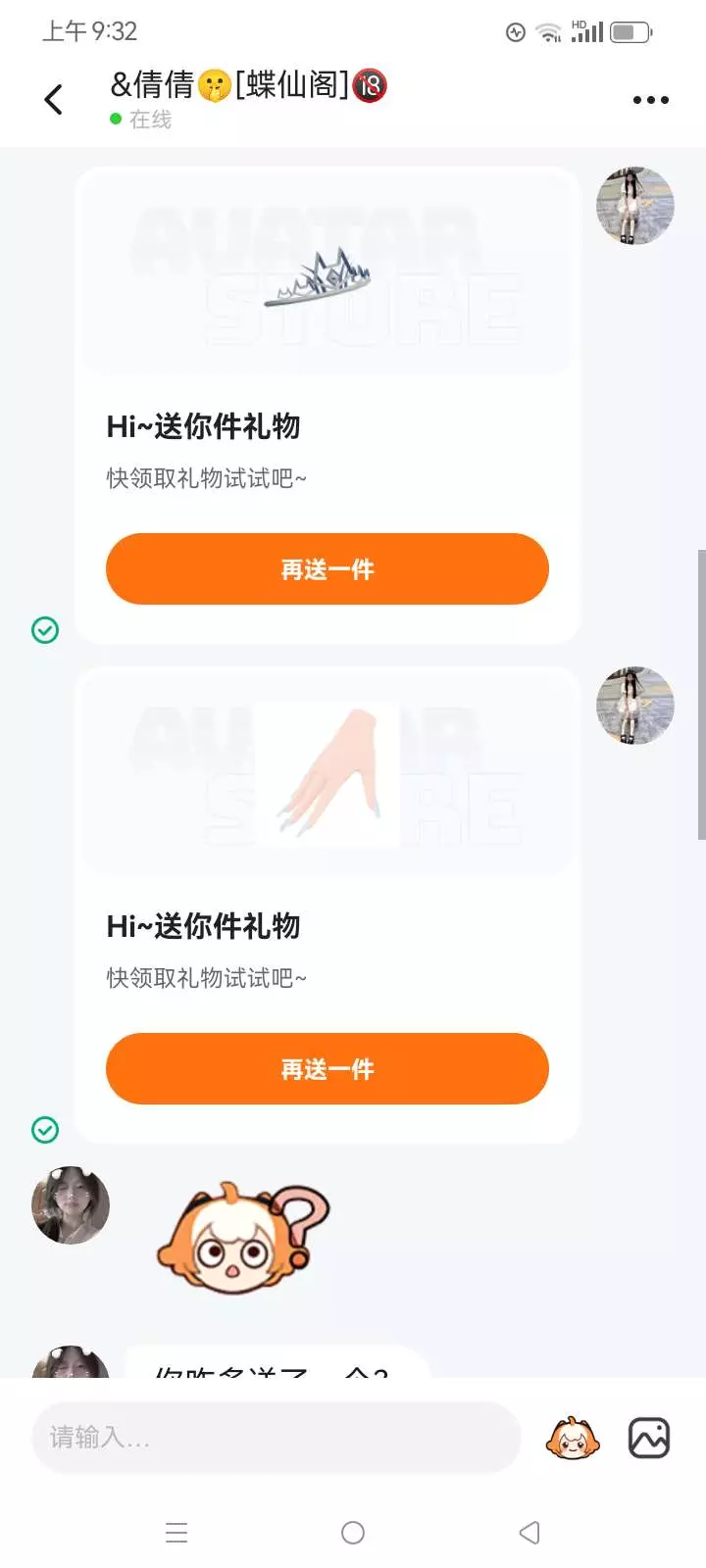This screenshot has width=706, height=1568.
Task: Open the sticker emoji picker
Action: point(573,1439)
